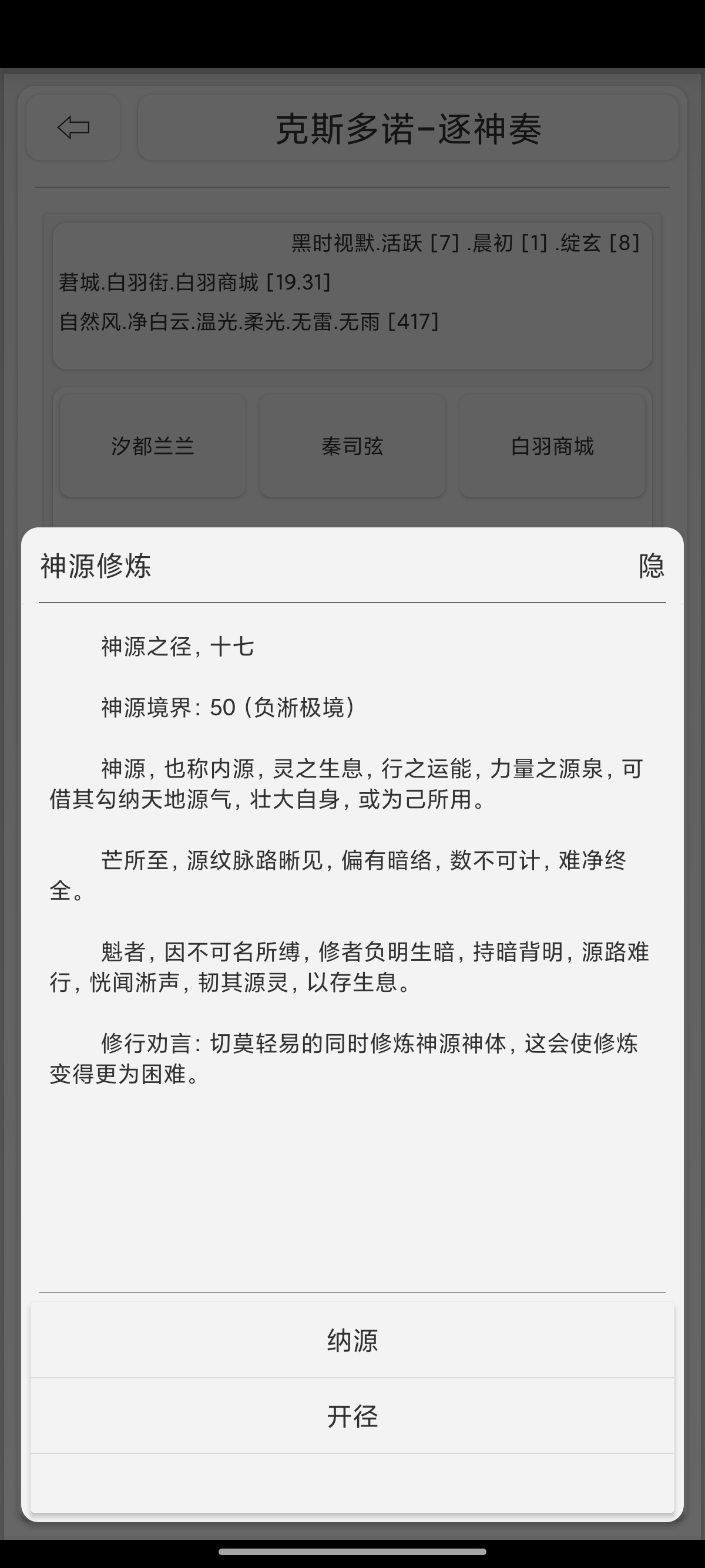Click the 开径 button
The width and height of the screenshot is (705, 1568).
coord(352,1416)
